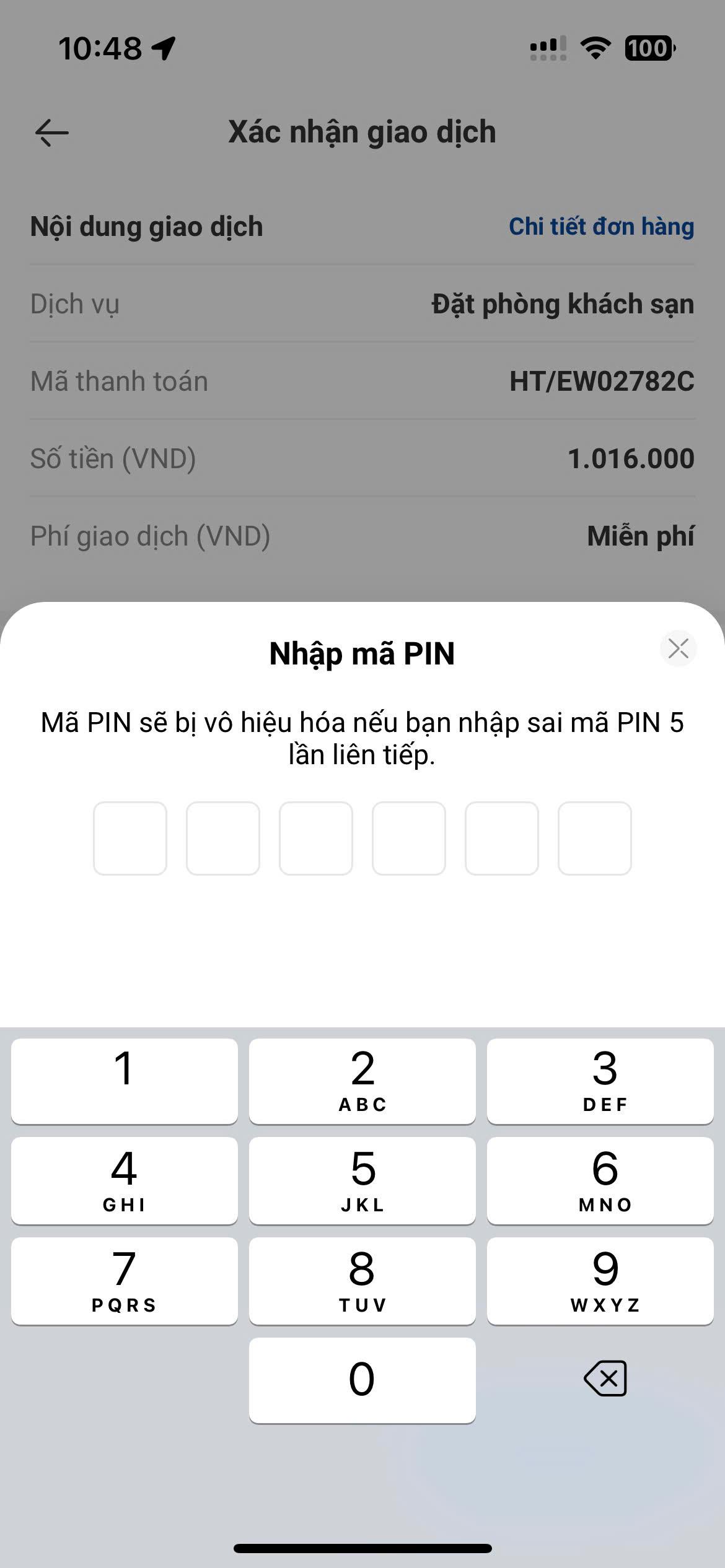The height and width of the screenshot is (1568, 725).
Task: Enter digit 0 on keypad
Action: pyautogui.click(x=362, y=1380)
